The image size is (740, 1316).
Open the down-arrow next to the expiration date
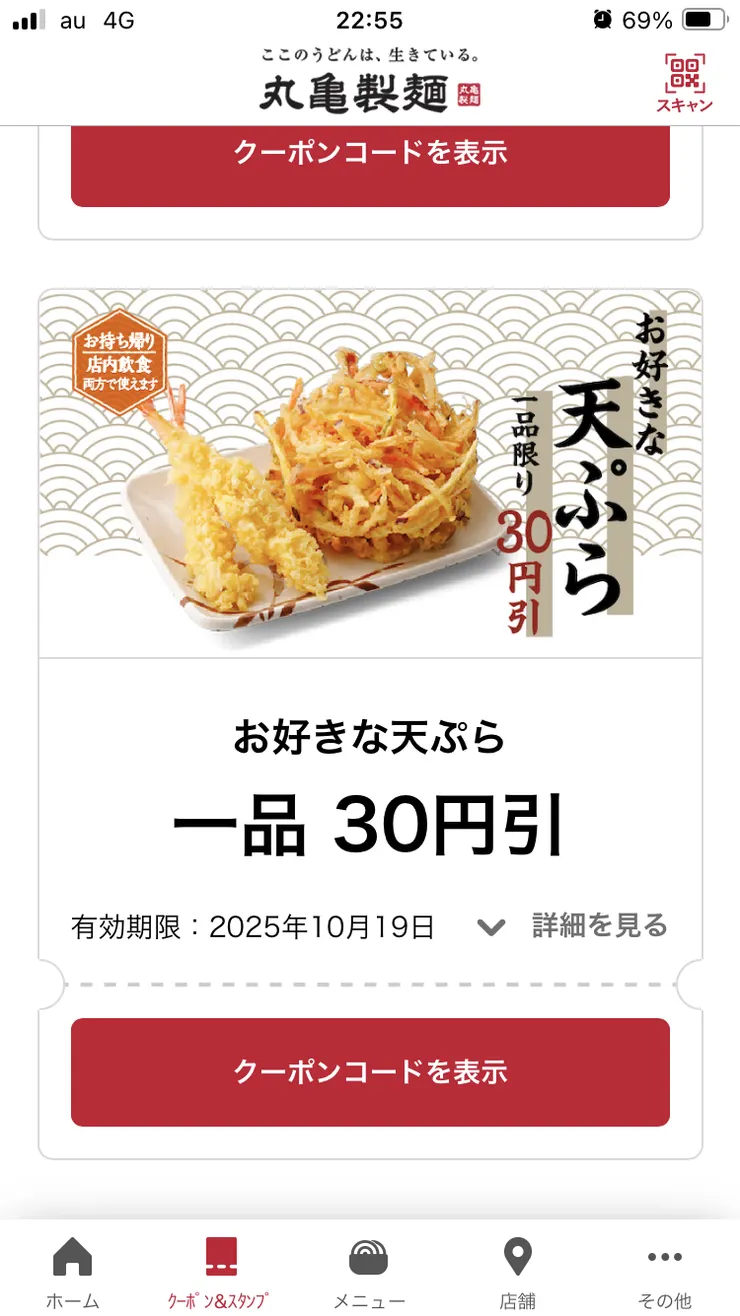(x=490, y=927)
